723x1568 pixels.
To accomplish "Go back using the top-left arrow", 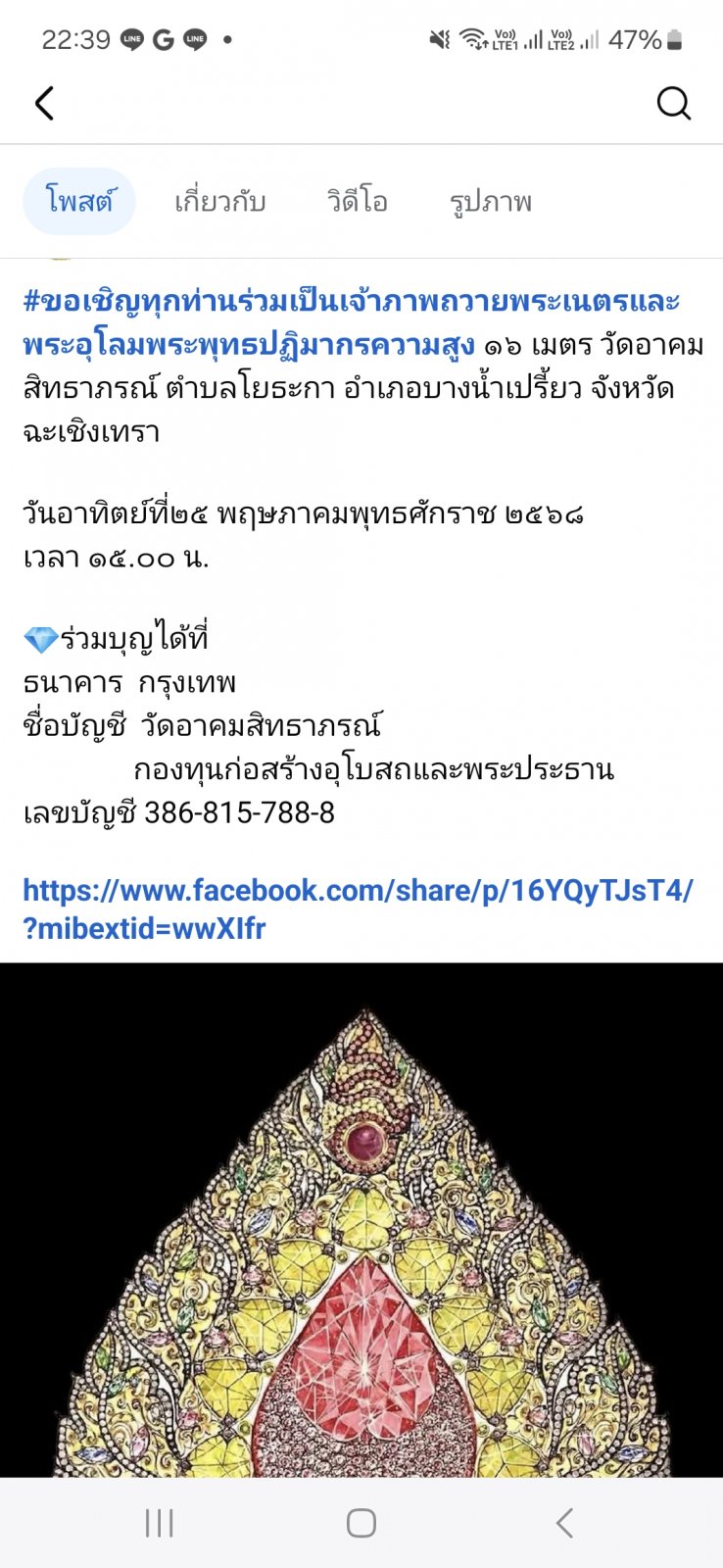I will [44, 103].
